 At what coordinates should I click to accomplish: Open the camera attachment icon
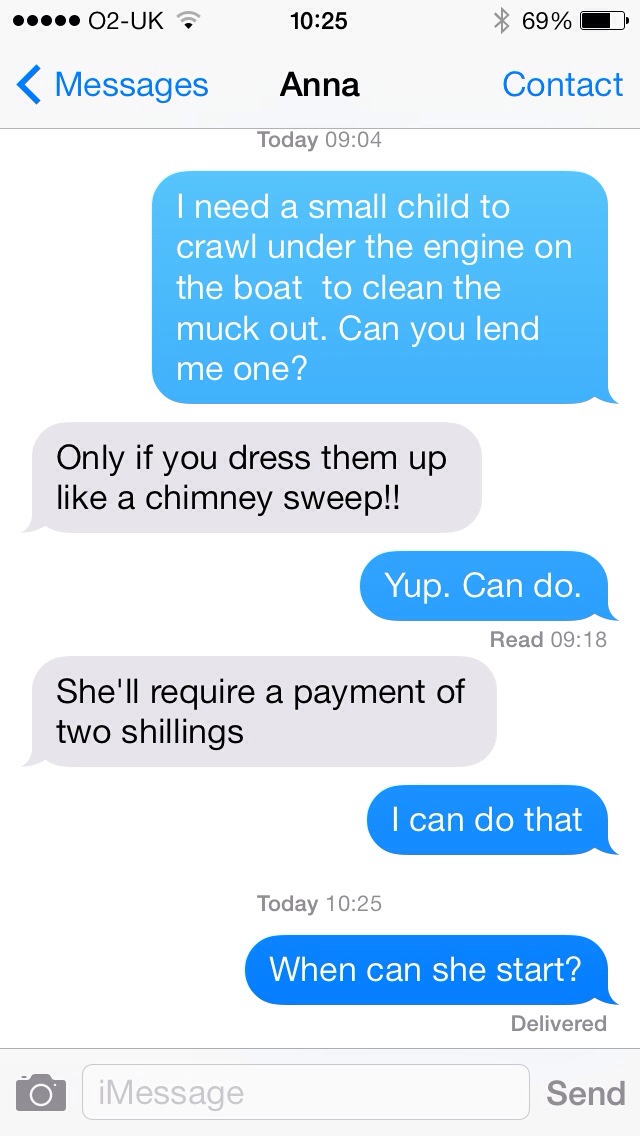pos(38,1091)
